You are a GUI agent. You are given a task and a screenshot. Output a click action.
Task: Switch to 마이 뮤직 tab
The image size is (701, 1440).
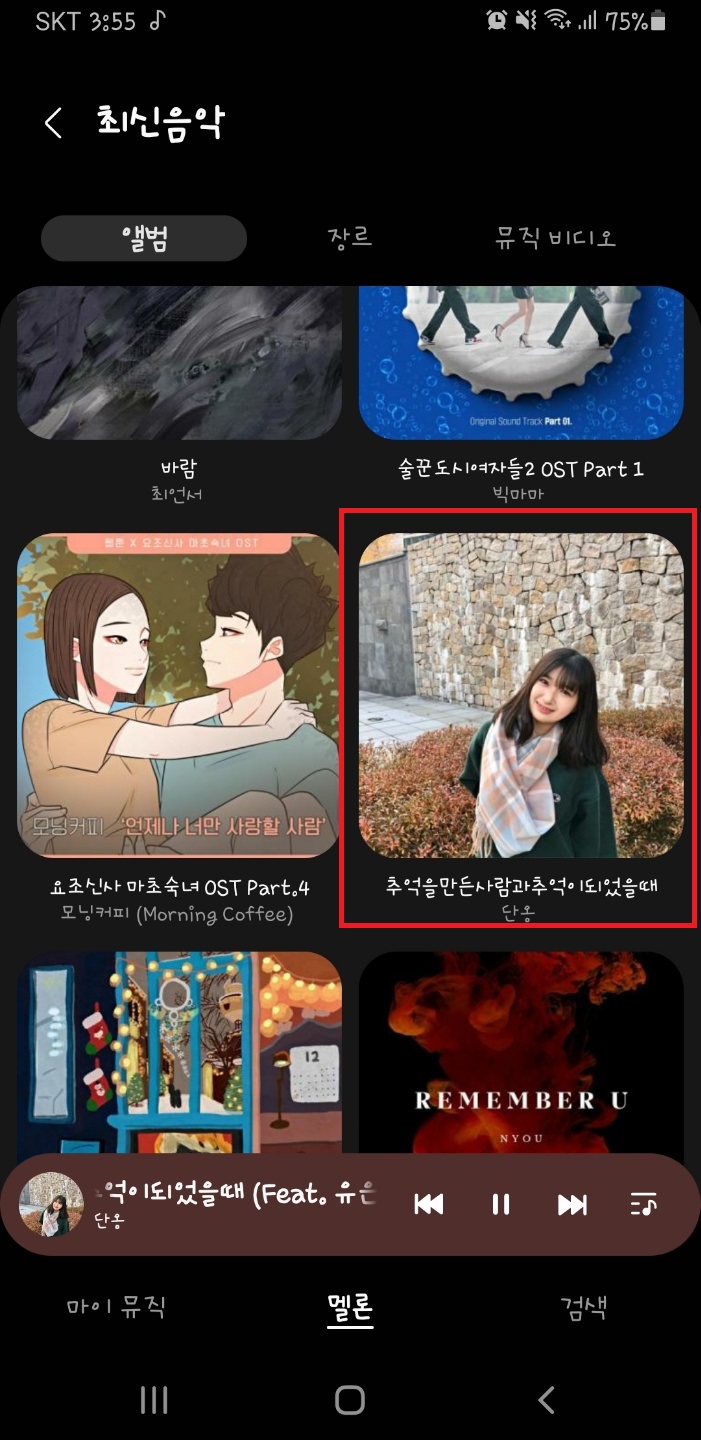pos(116,1306)
